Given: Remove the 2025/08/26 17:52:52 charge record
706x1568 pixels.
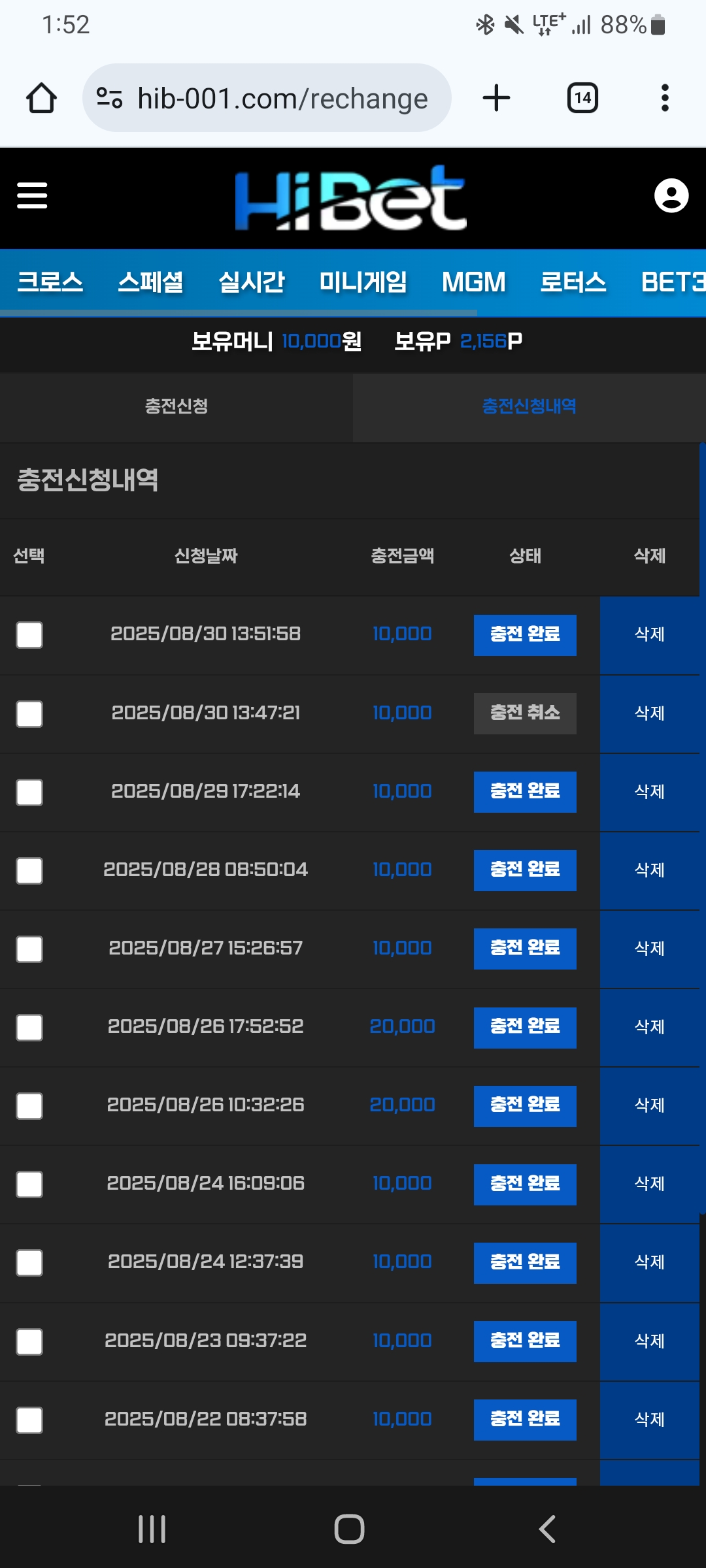Looking at the screenshot, I should [649, 1027].
